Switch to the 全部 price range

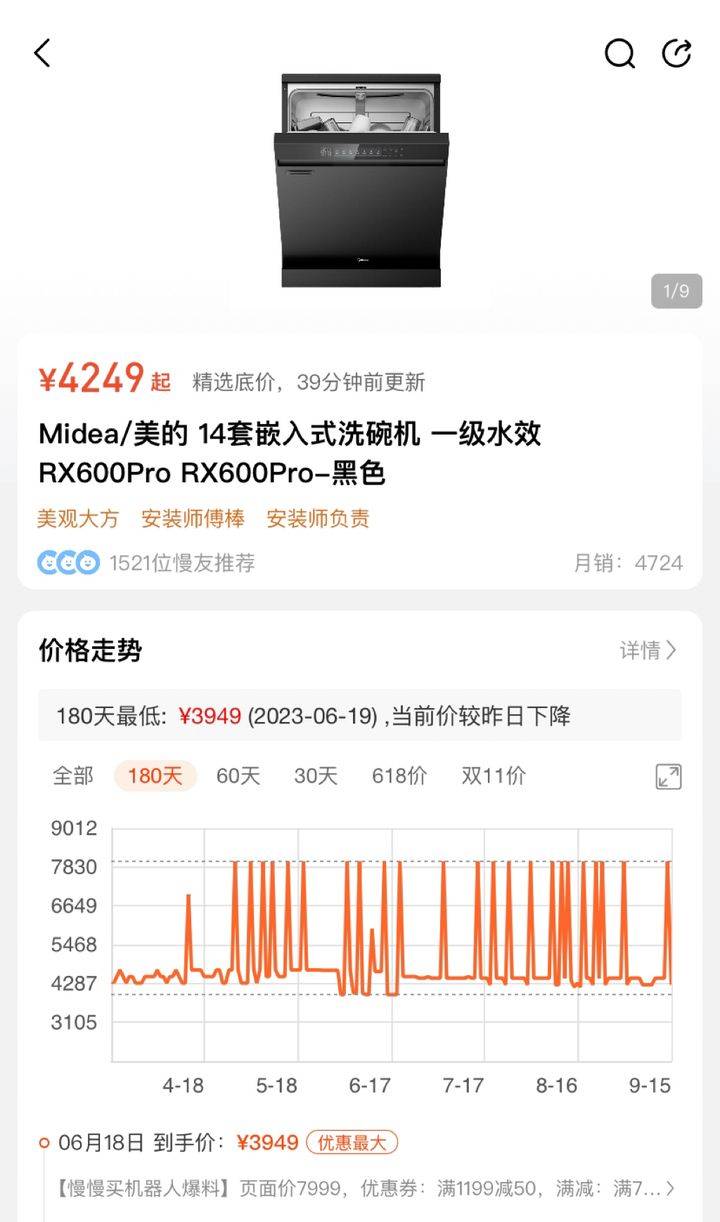click(x=73, y=776)
